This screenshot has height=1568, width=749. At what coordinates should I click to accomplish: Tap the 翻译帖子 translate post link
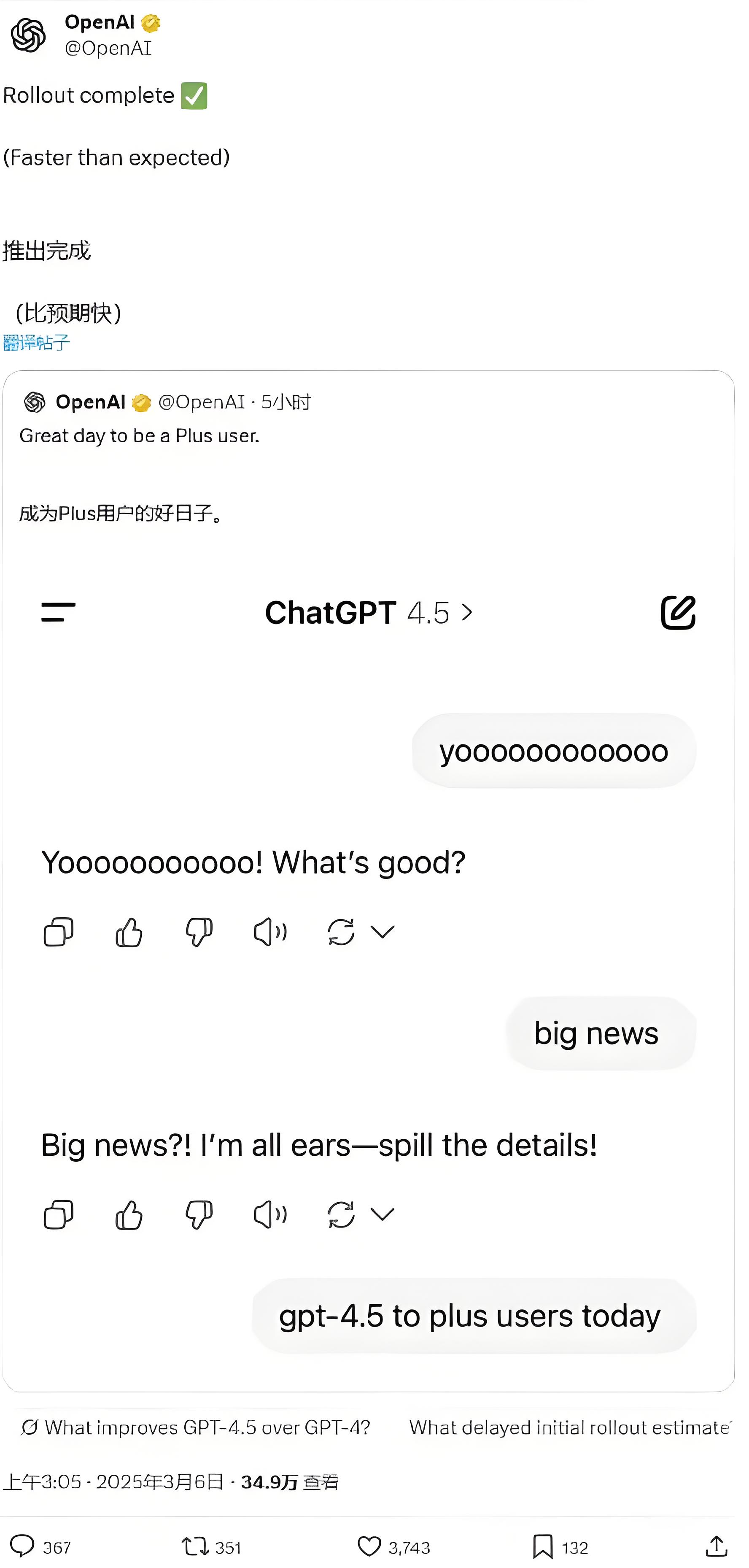click(37, 343)
